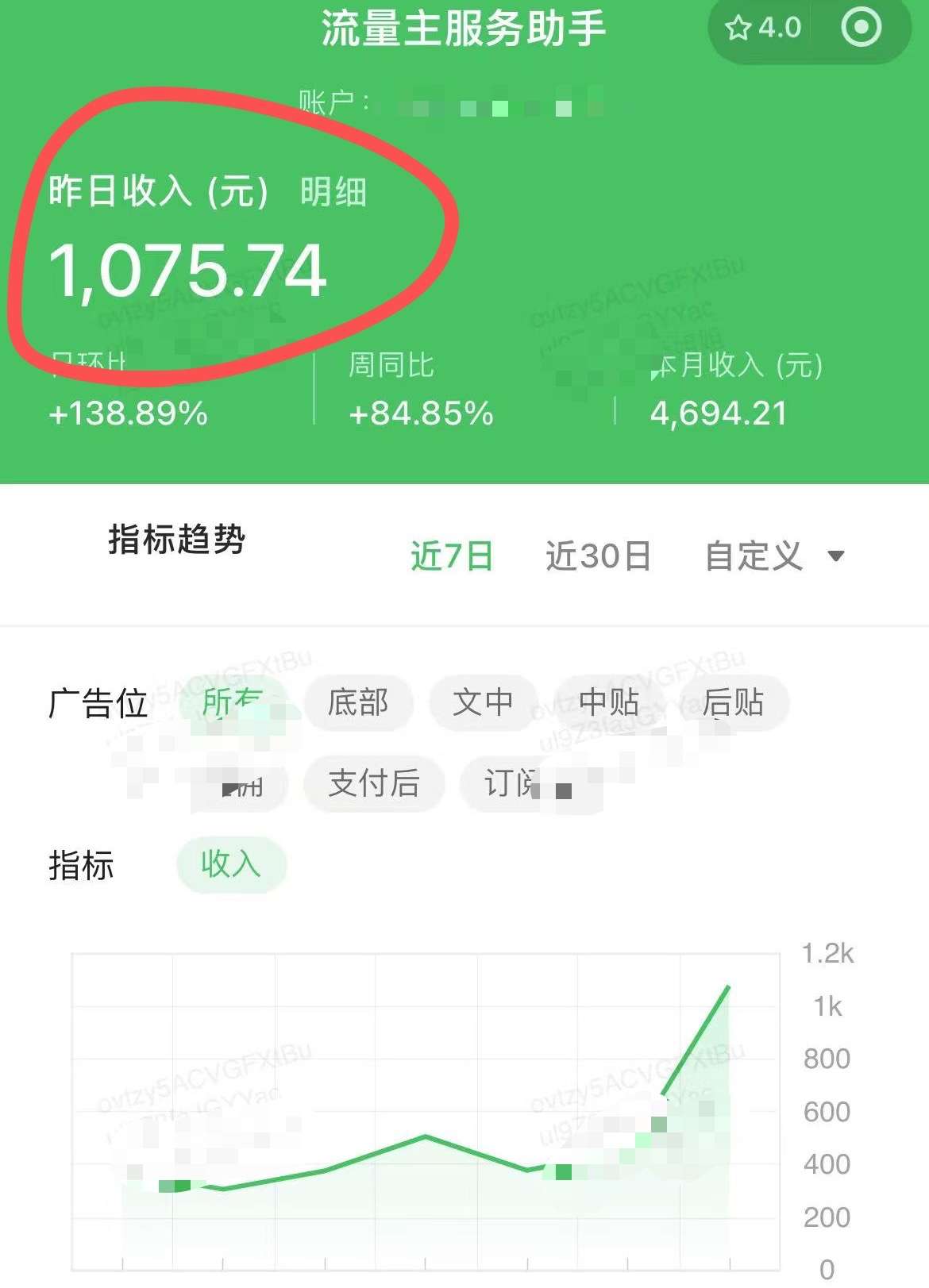
Task: Filter by 支付后 ad slot
Action: click(374, 783)
